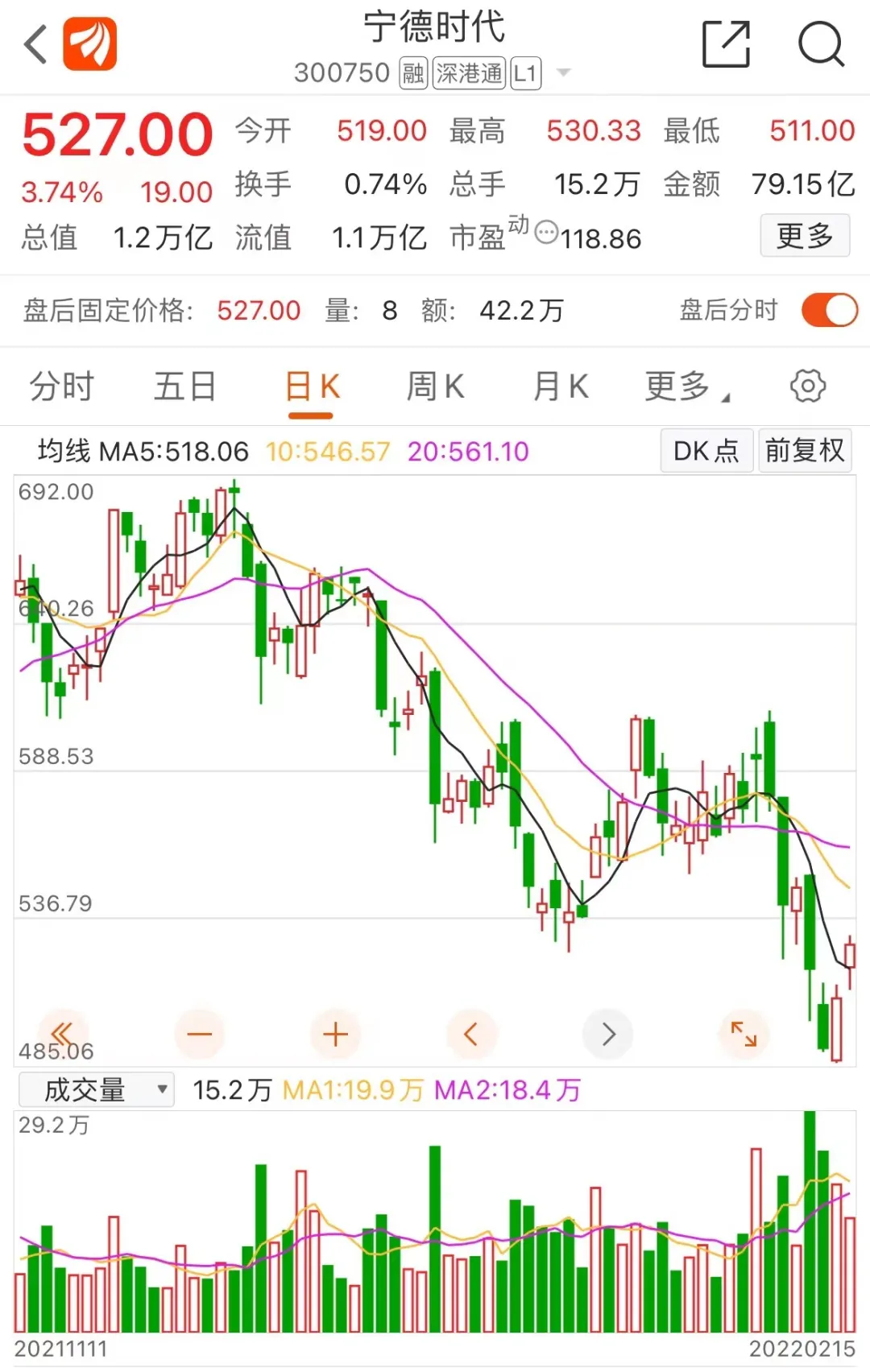The width and height of the screenshot is (870, 1372).
Task: Tap the 更多 button for more quote data
Action: 805,236
